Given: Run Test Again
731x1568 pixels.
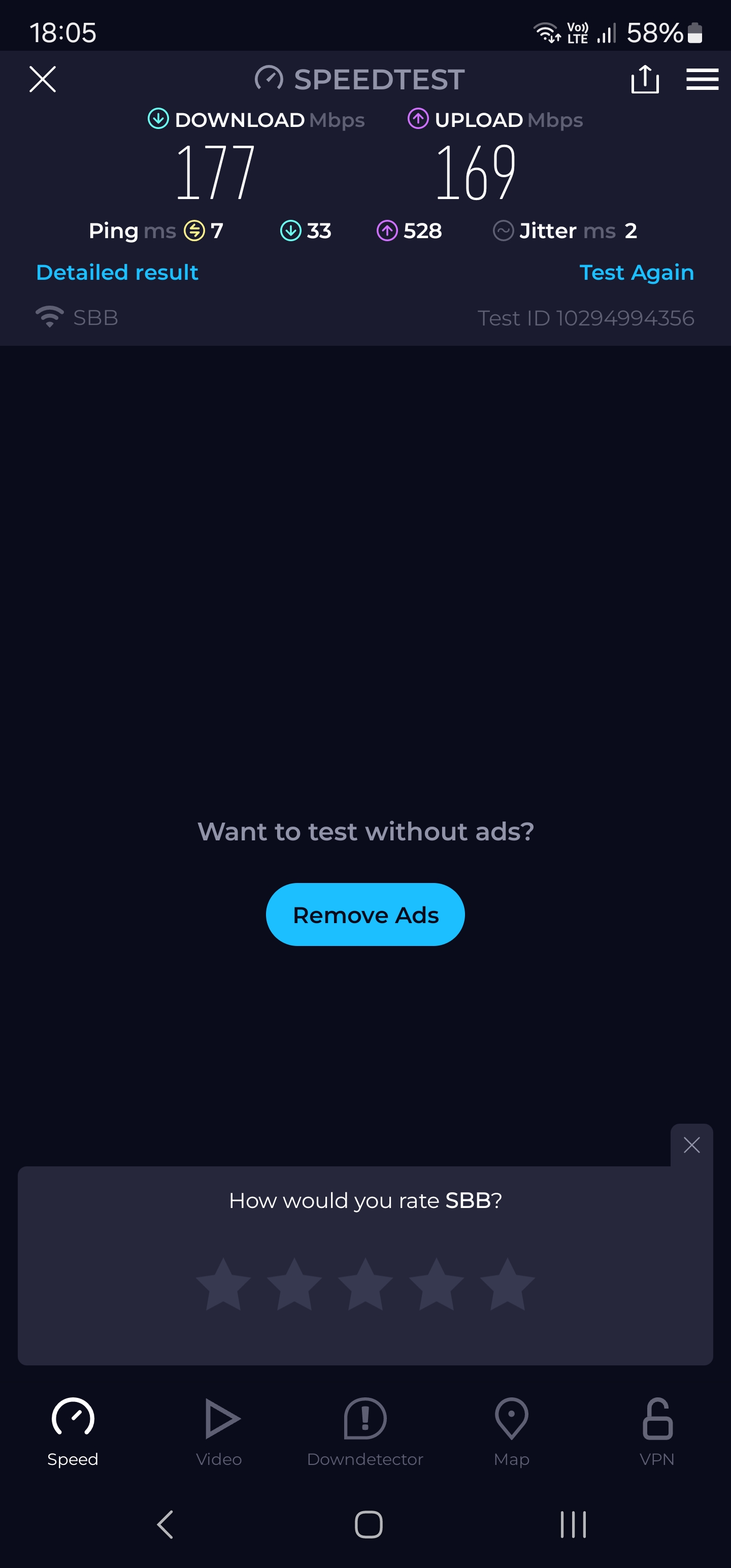Looking at the screenshot, I should coord(636,272).
